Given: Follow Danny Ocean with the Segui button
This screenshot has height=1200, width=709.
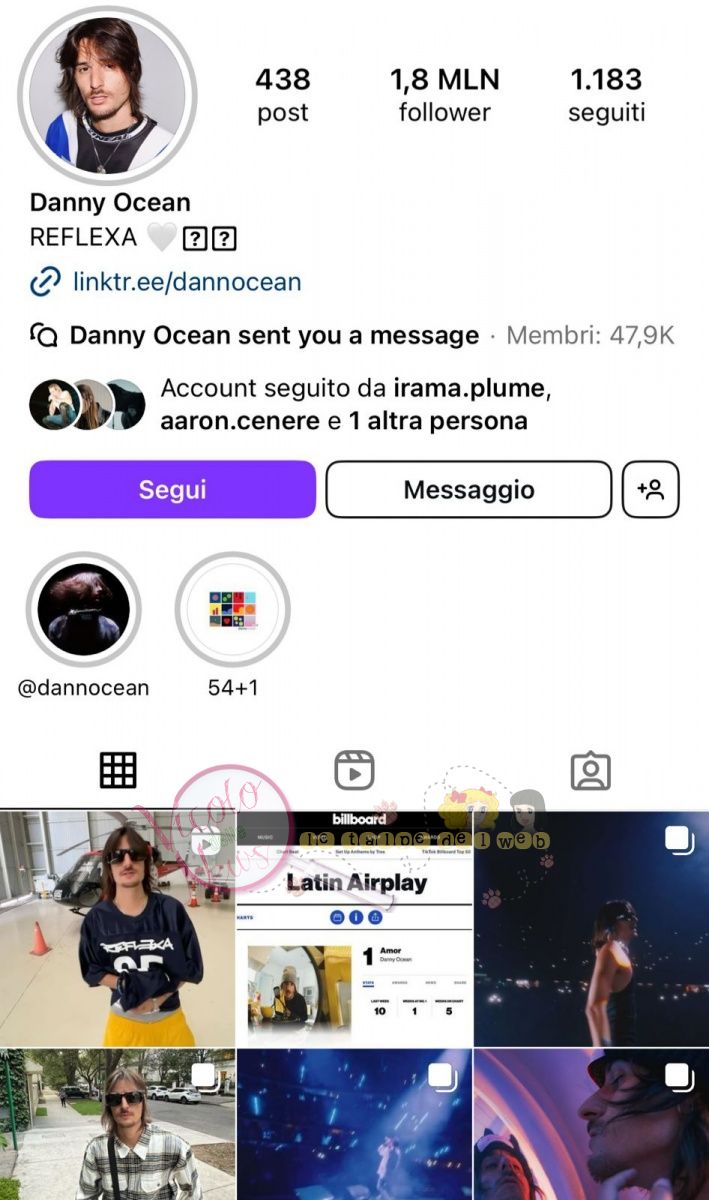Looking at the screenshot, I should (172, 489).
